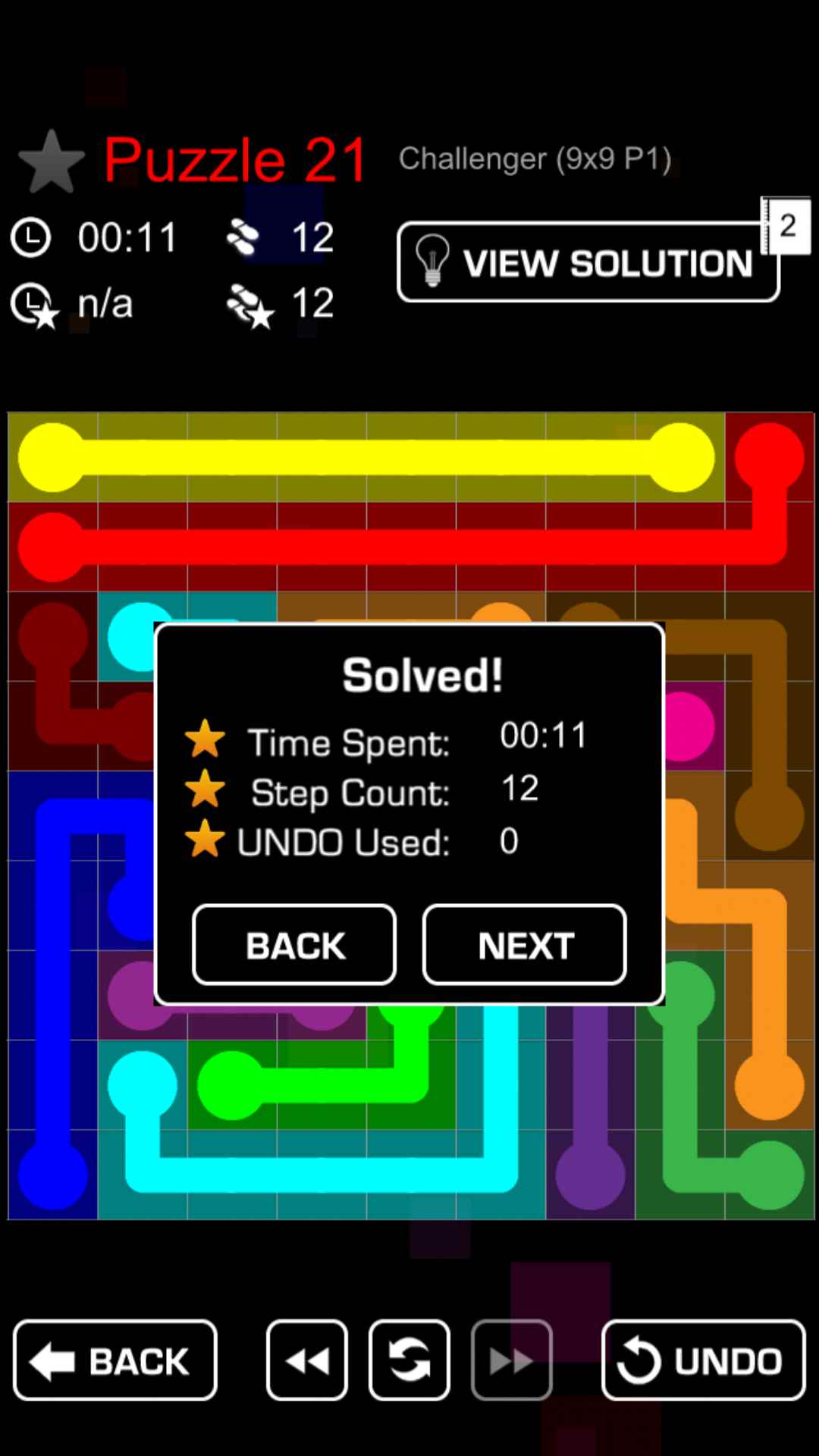Tap the View Solution button
The height and width of the screenshot is (1456, 819).
588,263
